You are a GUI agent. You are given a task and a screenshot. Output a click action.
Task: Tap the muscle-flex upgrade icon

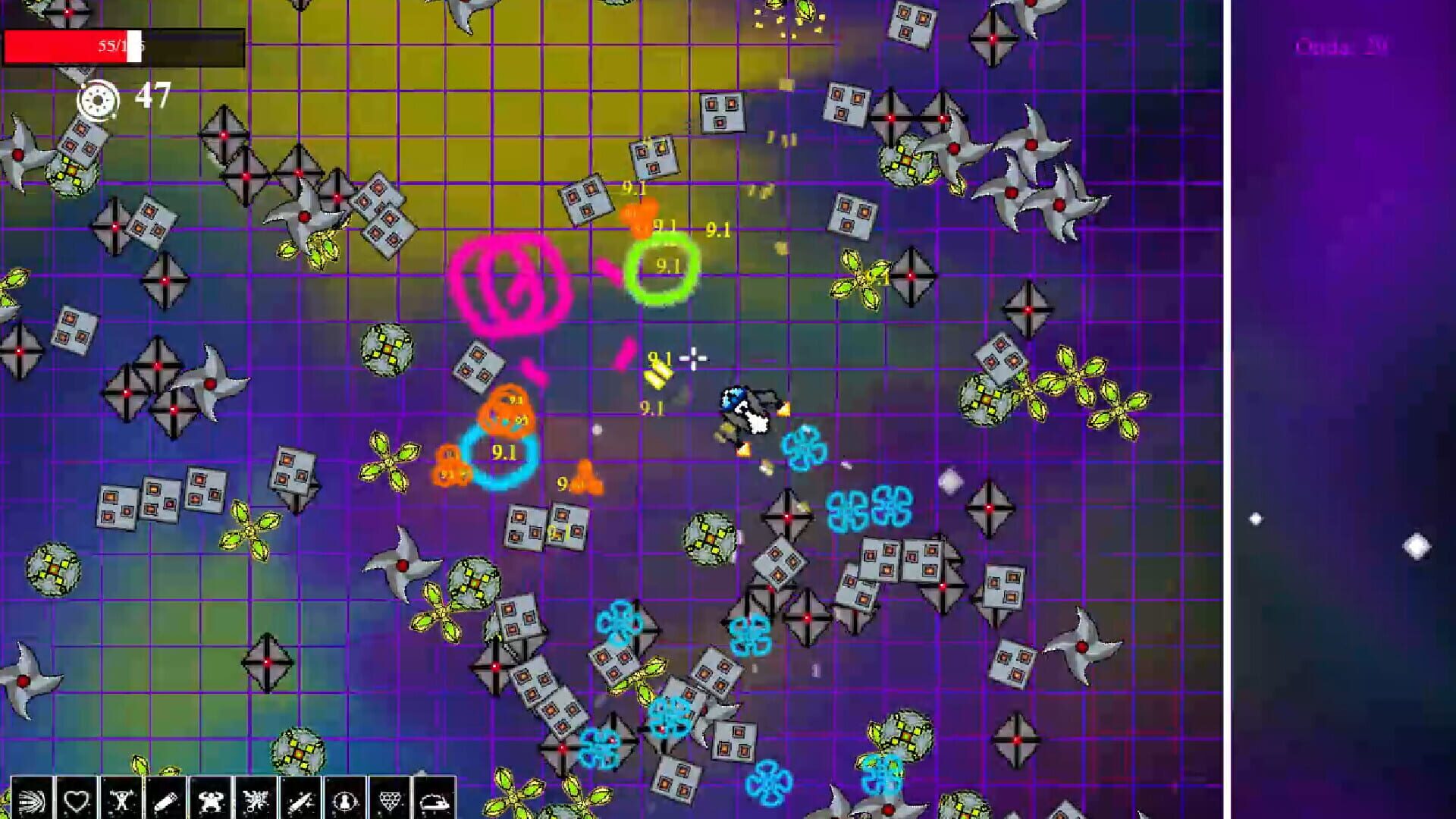211,798
